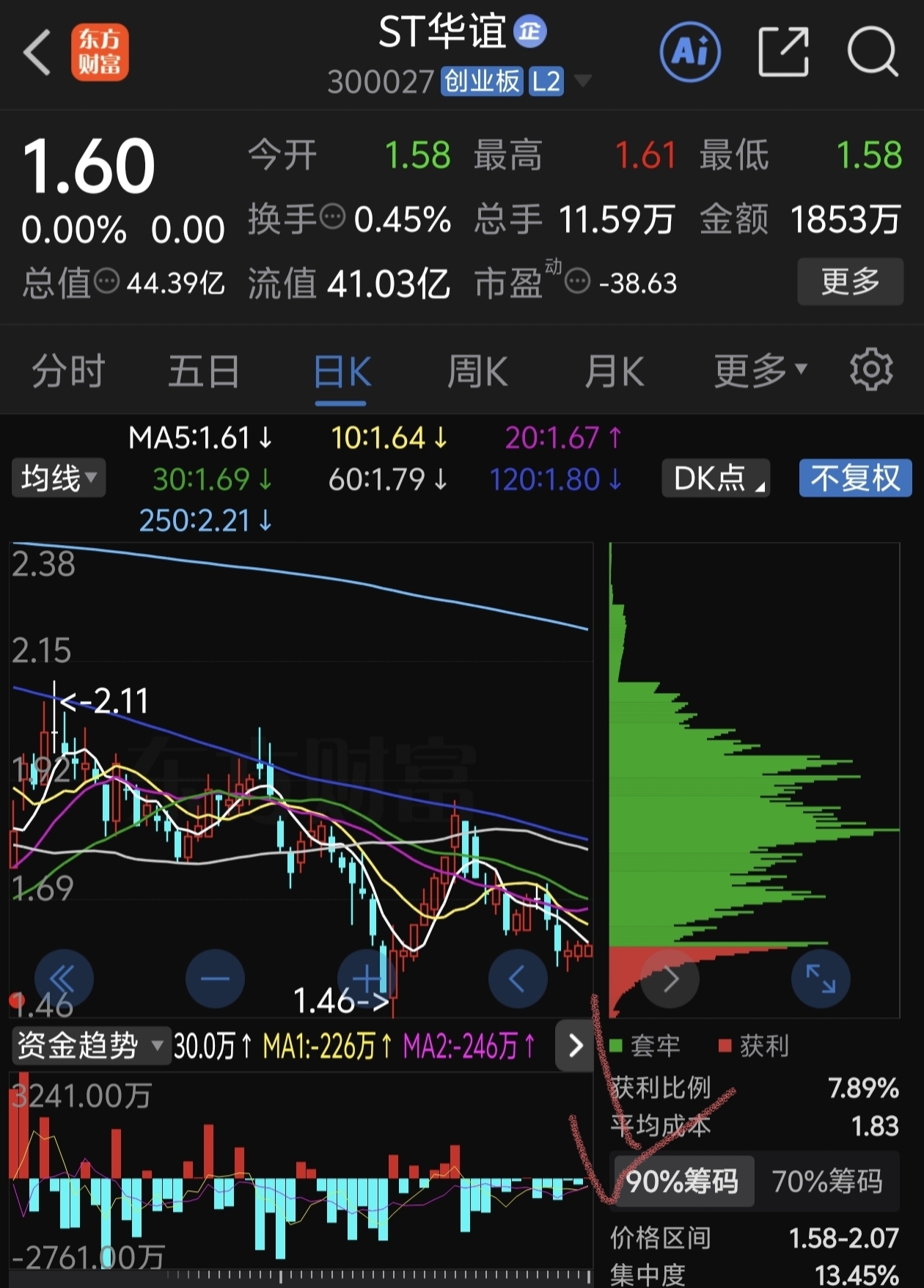Zoom out the K-line chart with minus
The height and width of the screenshot is (1288, 924).
pyautogui.click(x=215, y=978)
